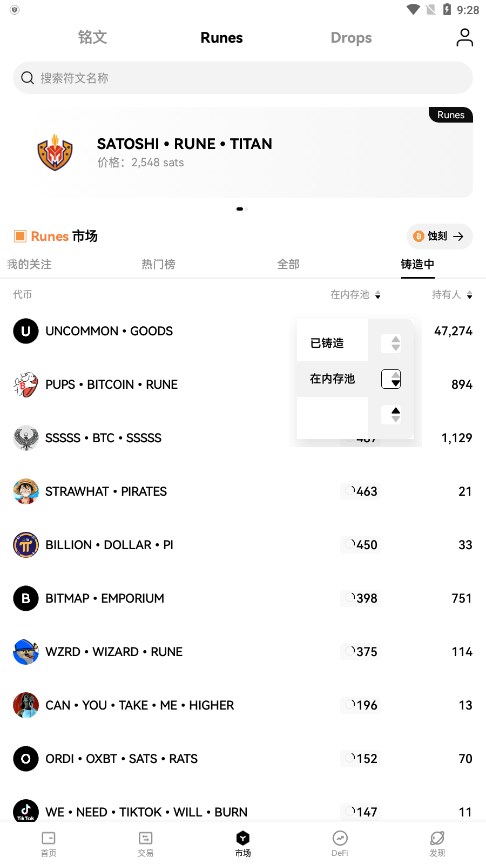Screen dimensions: 486x864
Task: Select the 全部 tab
Action: [288, 264]
